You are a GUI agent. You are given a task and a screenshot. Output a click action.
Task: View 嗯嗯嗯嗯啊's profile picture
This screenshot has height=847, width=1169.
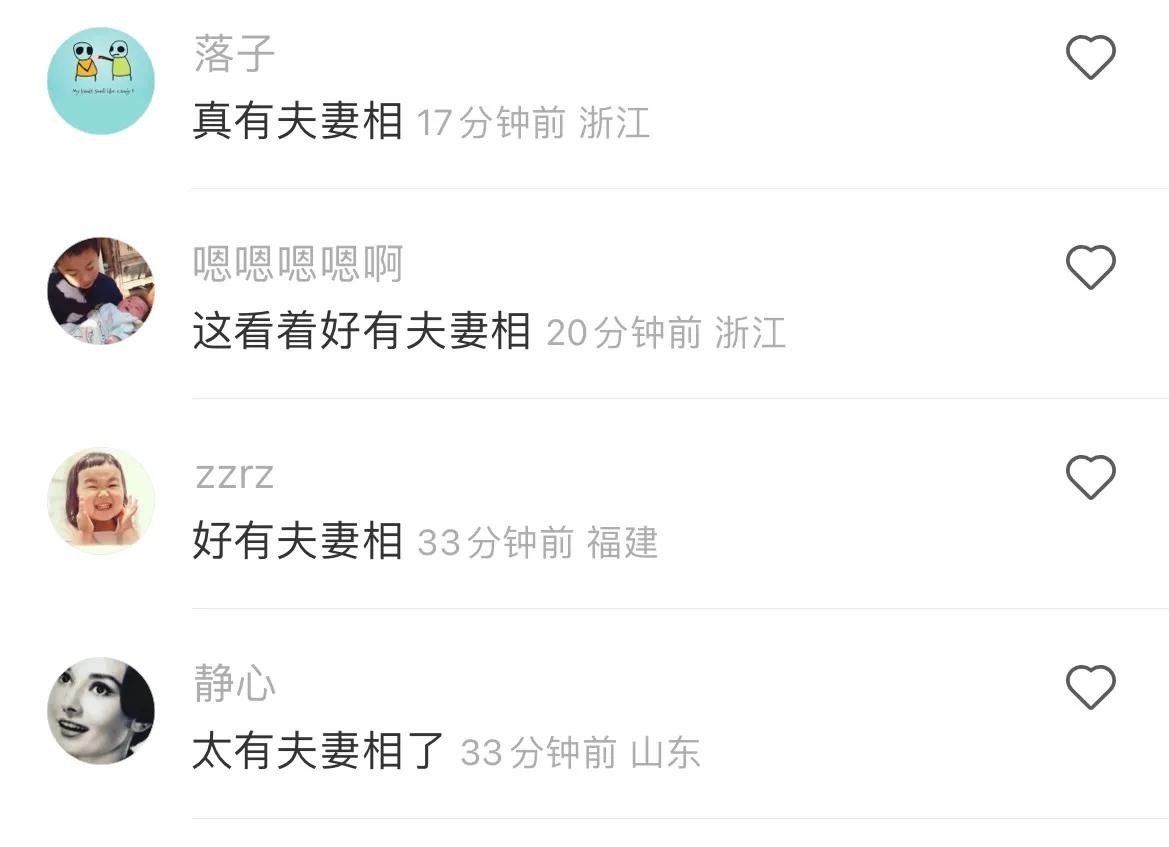tap(101, 291)
